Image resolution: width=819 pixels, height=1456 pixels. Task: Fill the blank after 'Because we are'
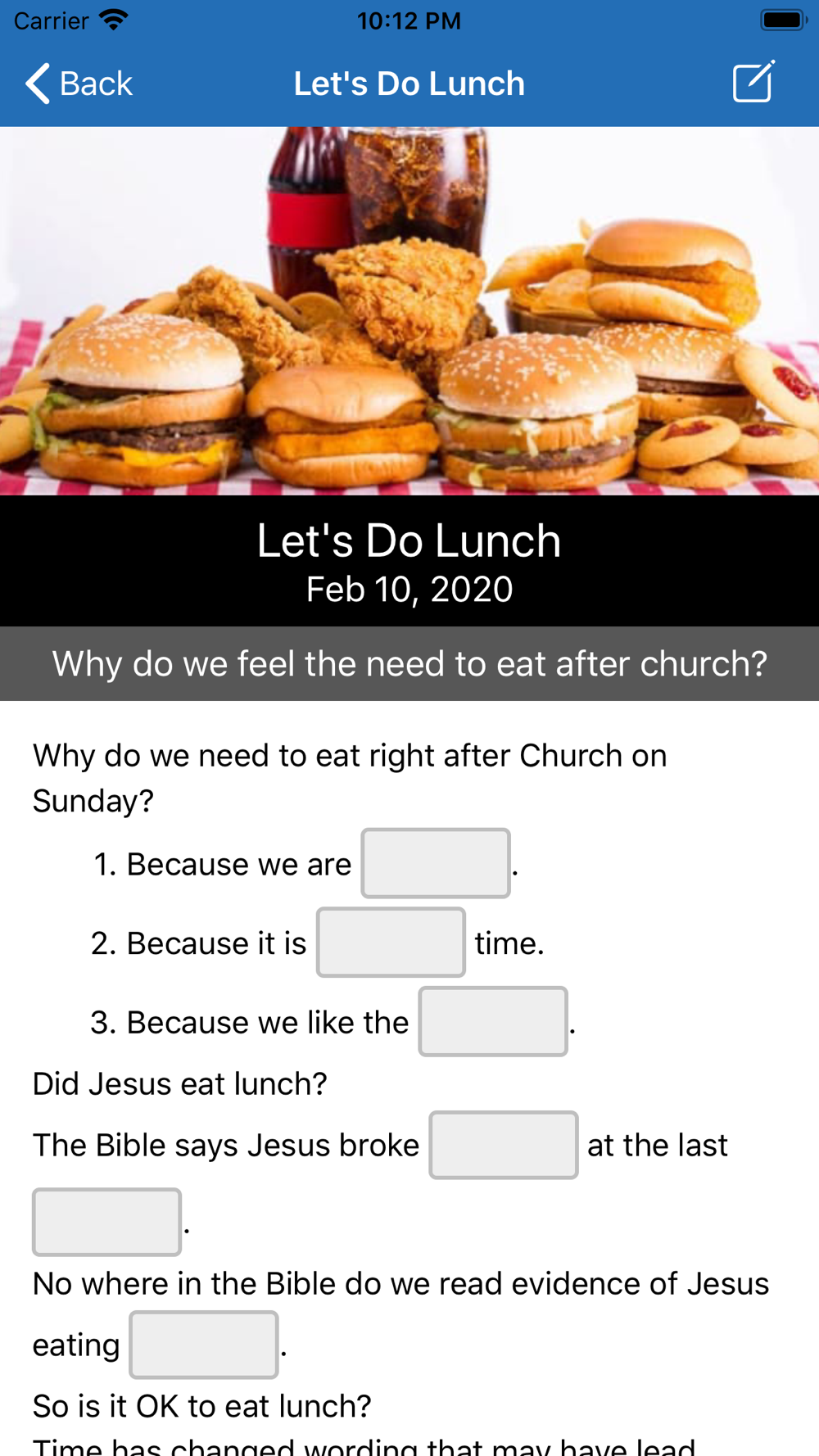click(436, 863)
